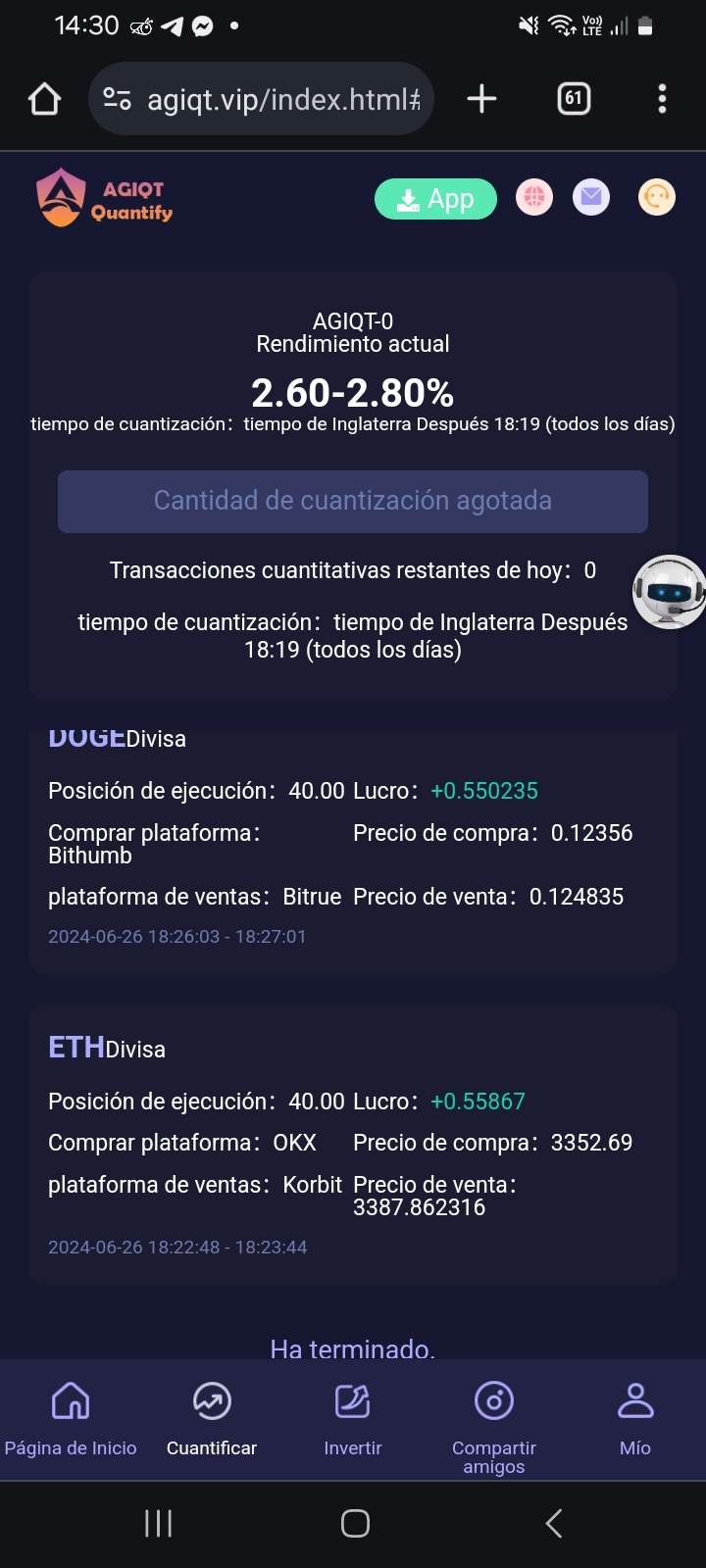
Task: Select the Cuantificar tab
Action: (212, 1418)
